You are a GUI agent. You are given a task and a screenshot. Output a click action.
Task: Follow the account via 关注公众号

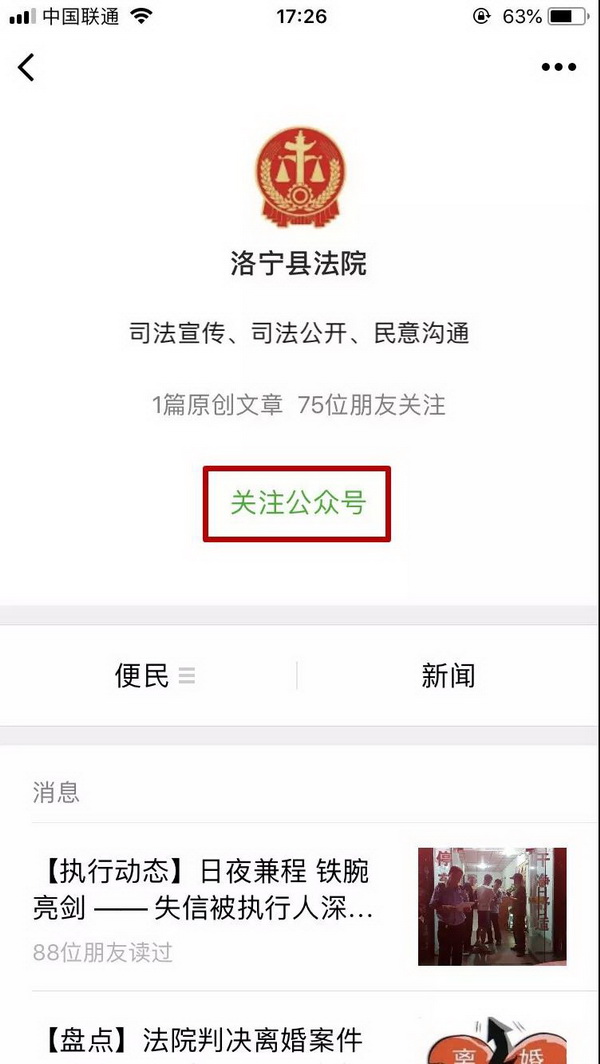click(297, 503)
